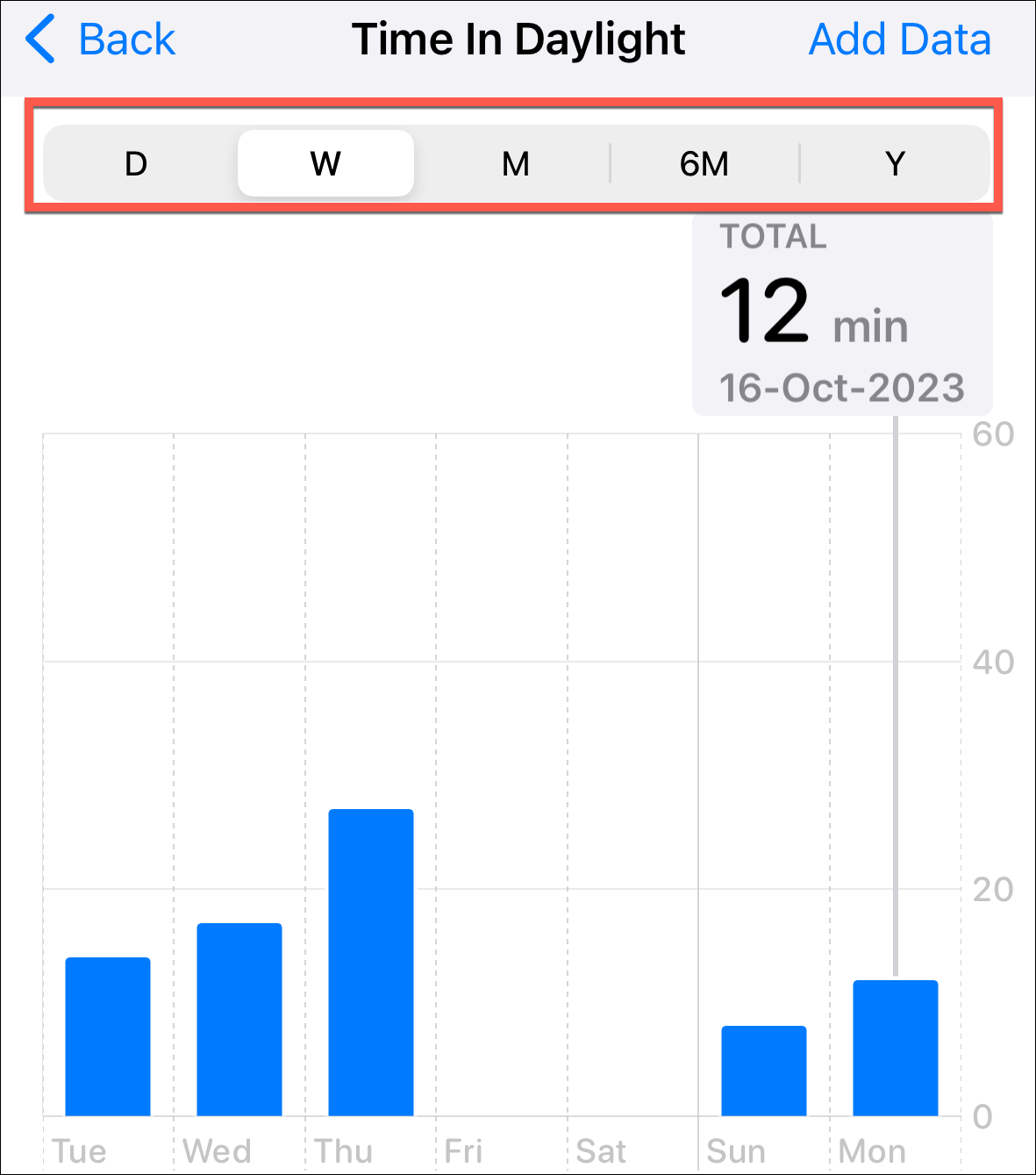This screenshot has height=1175, width=1036.
Task: Switch to the M (month) view
Action: [x=516, y=164]
